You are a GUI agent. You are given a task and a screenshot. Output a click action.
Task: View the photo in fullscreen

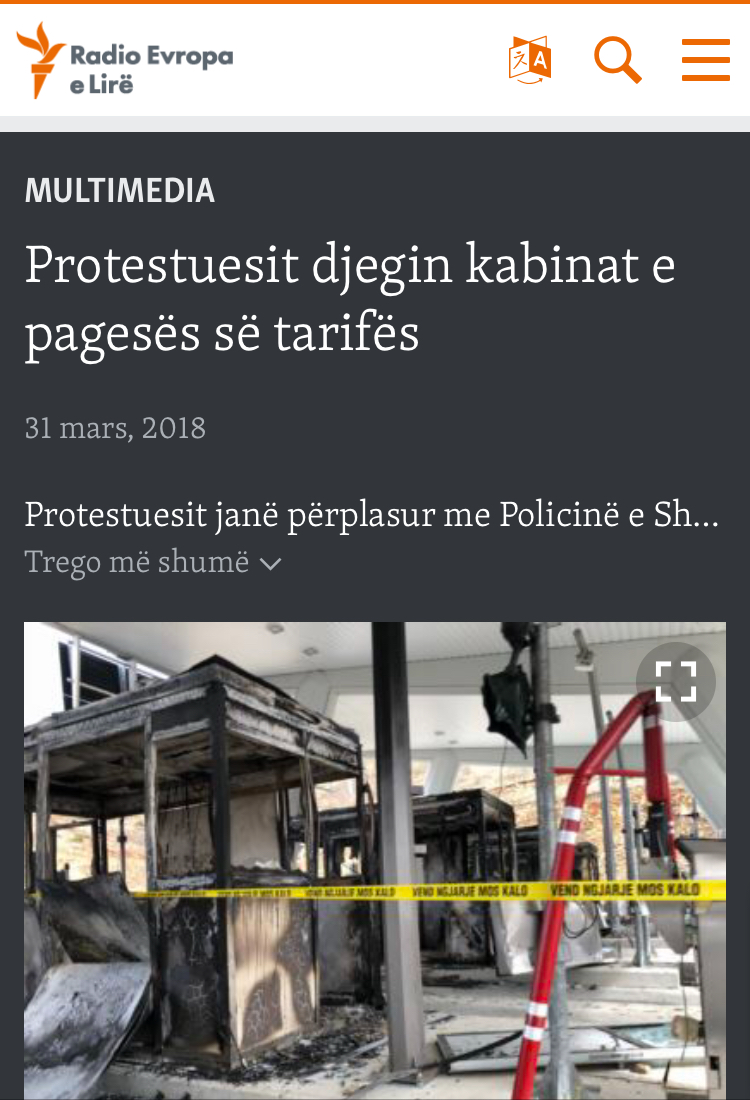[x=676, y=682]
